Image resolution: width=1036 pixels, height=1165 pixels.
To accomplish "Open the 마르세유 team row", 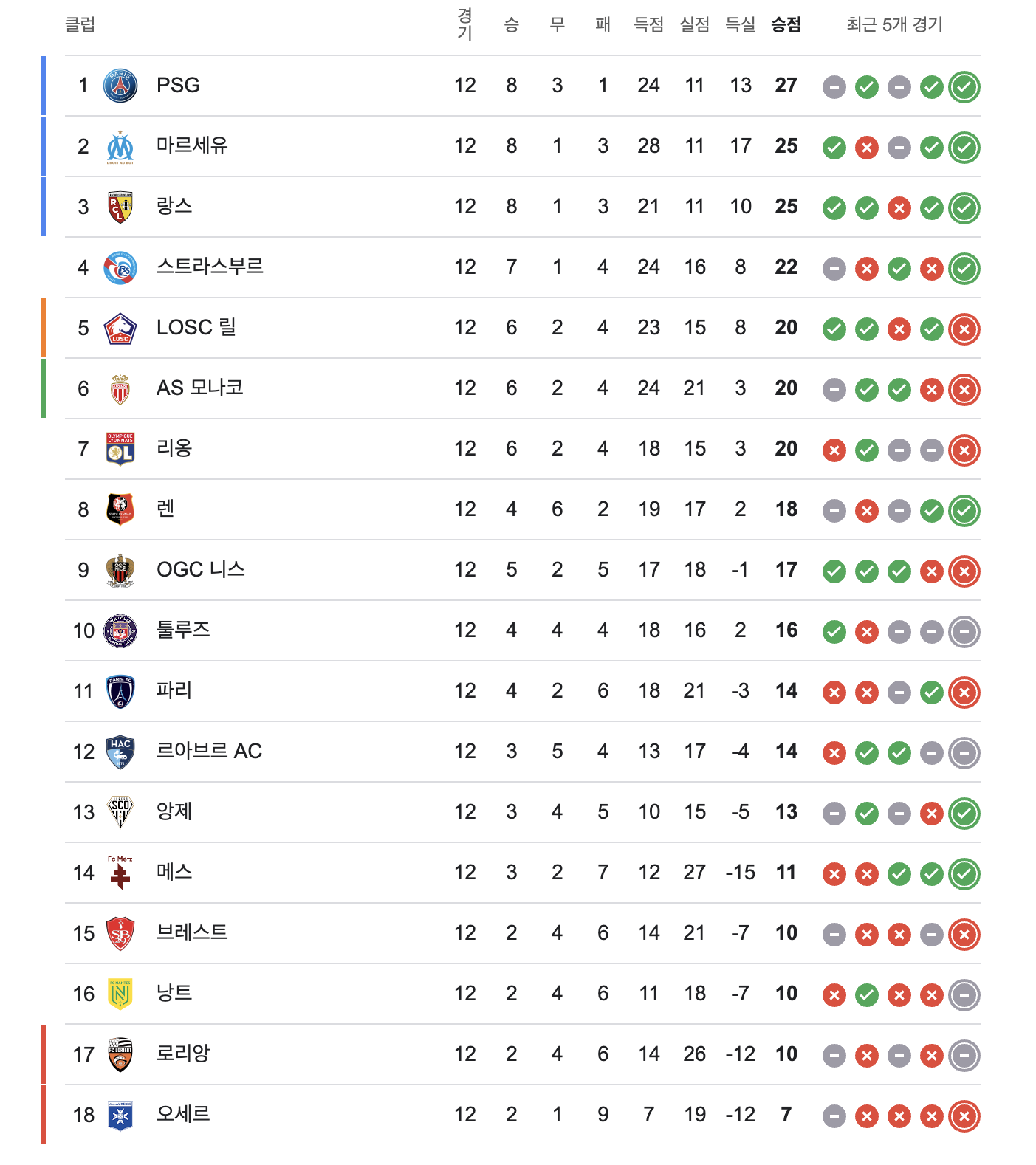I will [192, 146].
